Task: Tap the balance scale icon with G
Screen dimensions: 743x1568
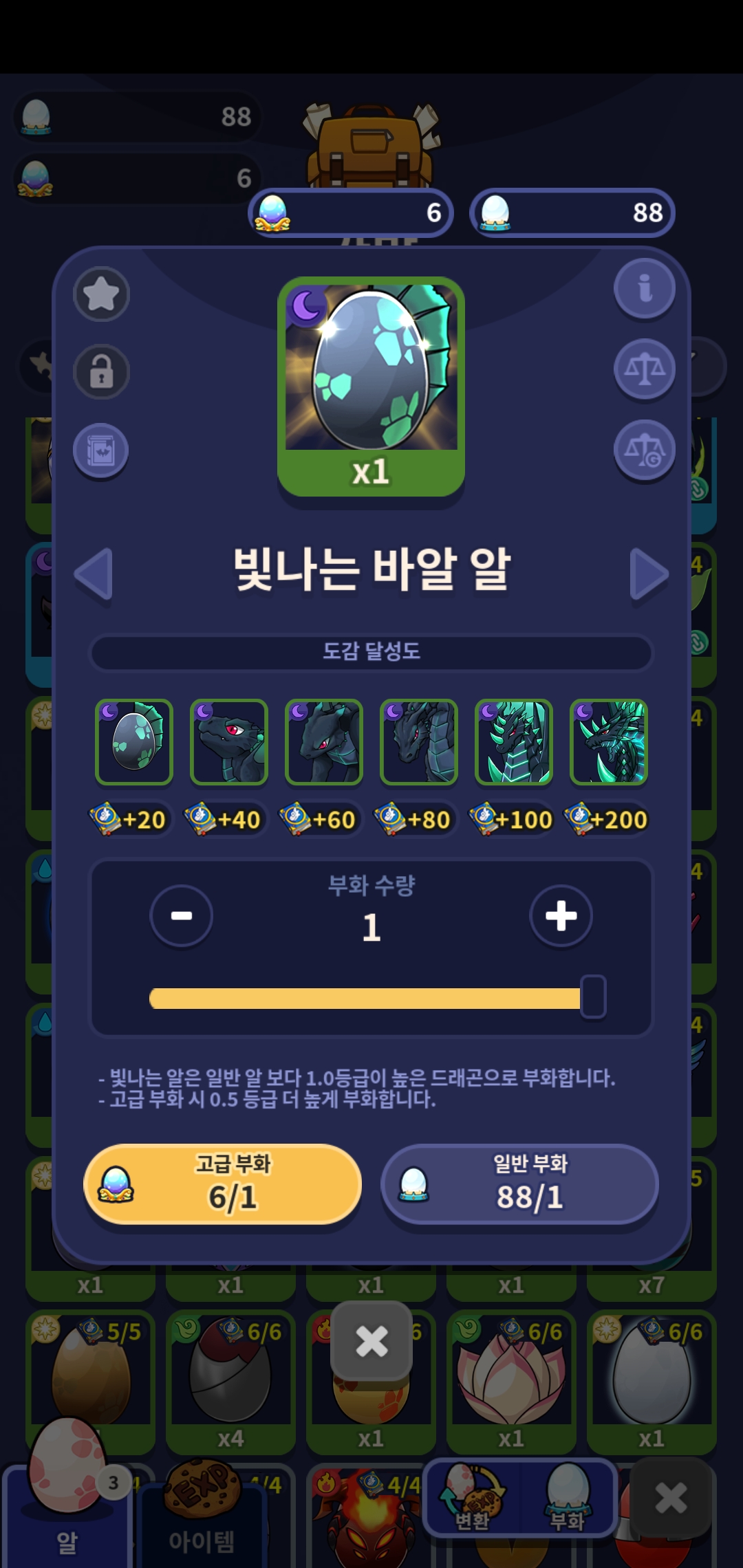Action: pos(644,450)
